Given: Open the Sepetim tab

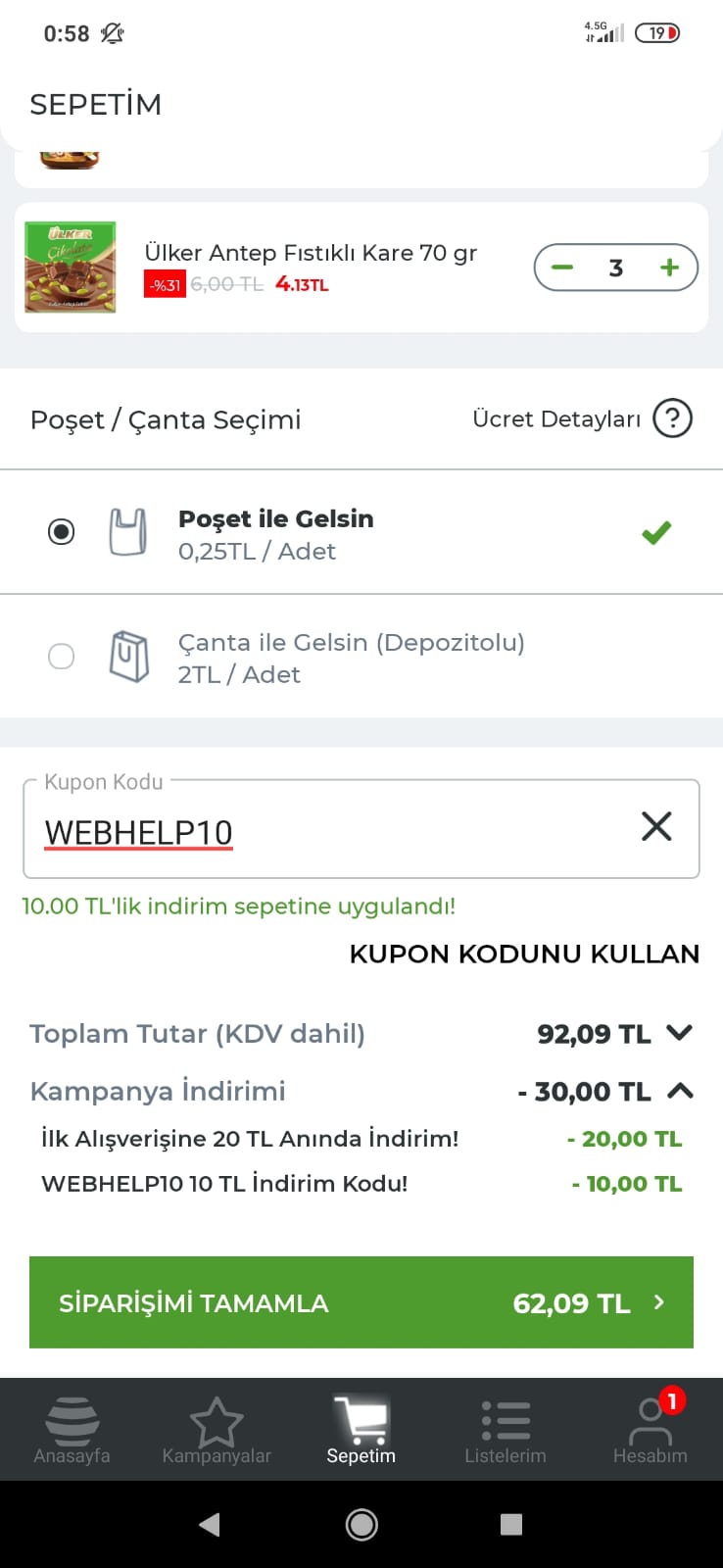Looking at the screenshot, I should (x=361, y=1430).
